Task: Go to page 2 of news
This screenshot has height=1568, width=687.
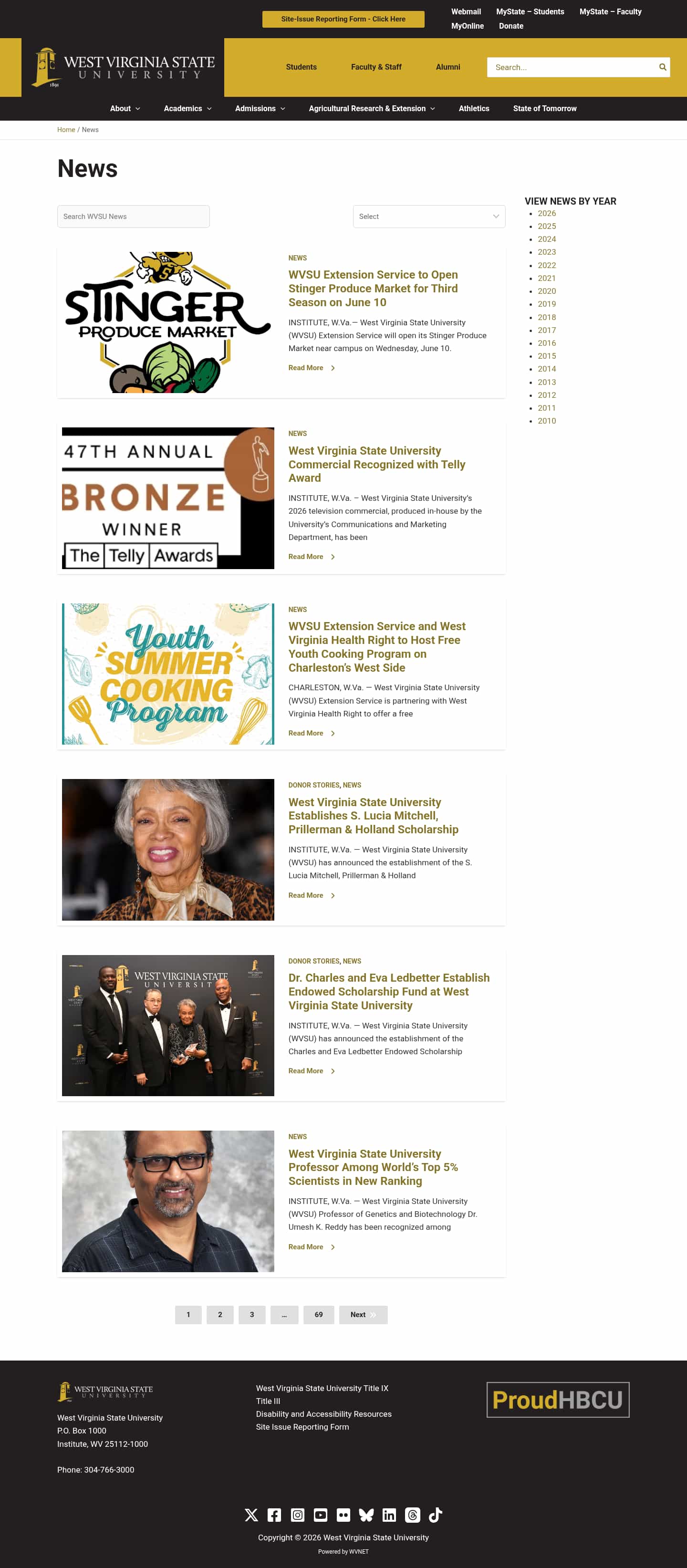Action: [219, 1315]
